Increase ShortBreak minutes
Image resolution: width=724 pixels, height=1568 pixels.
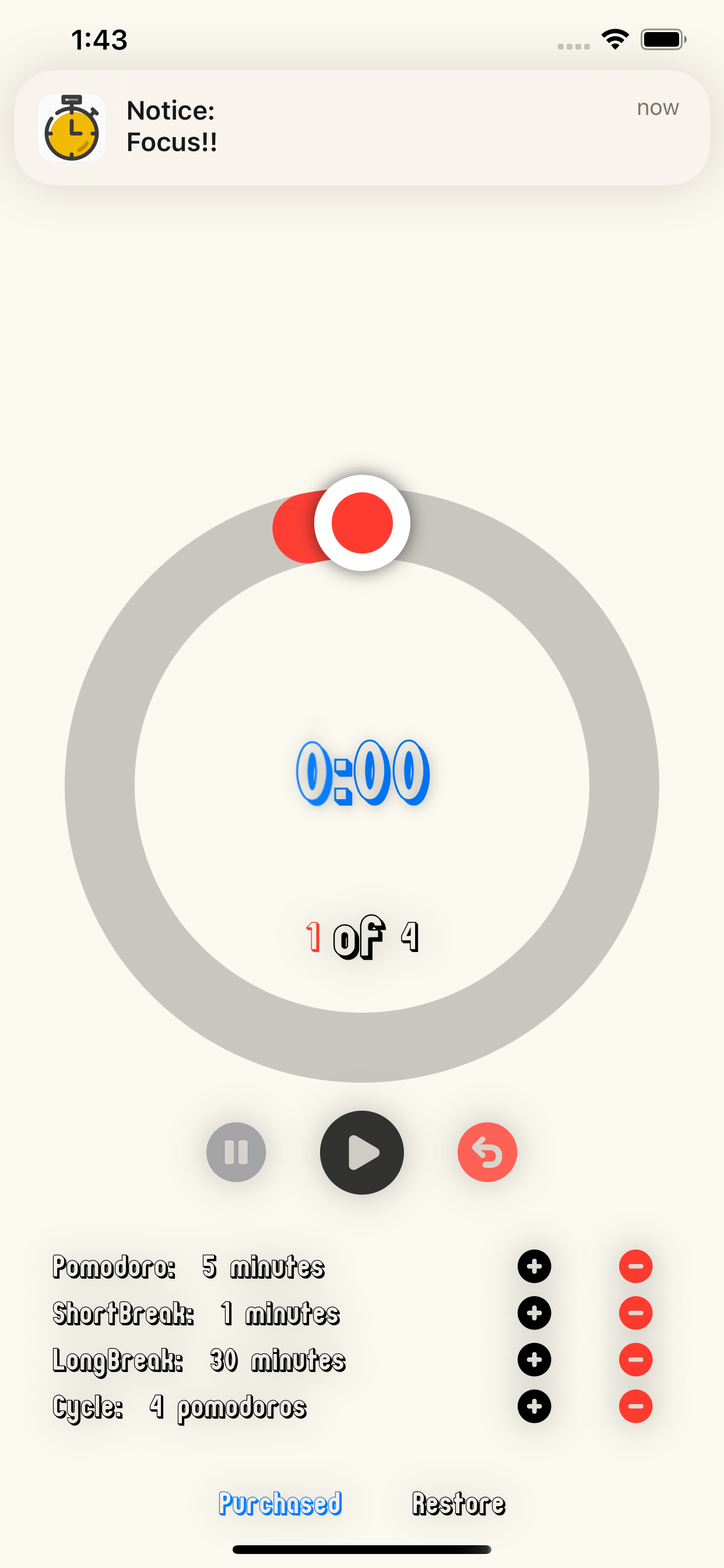(534, 1313)
